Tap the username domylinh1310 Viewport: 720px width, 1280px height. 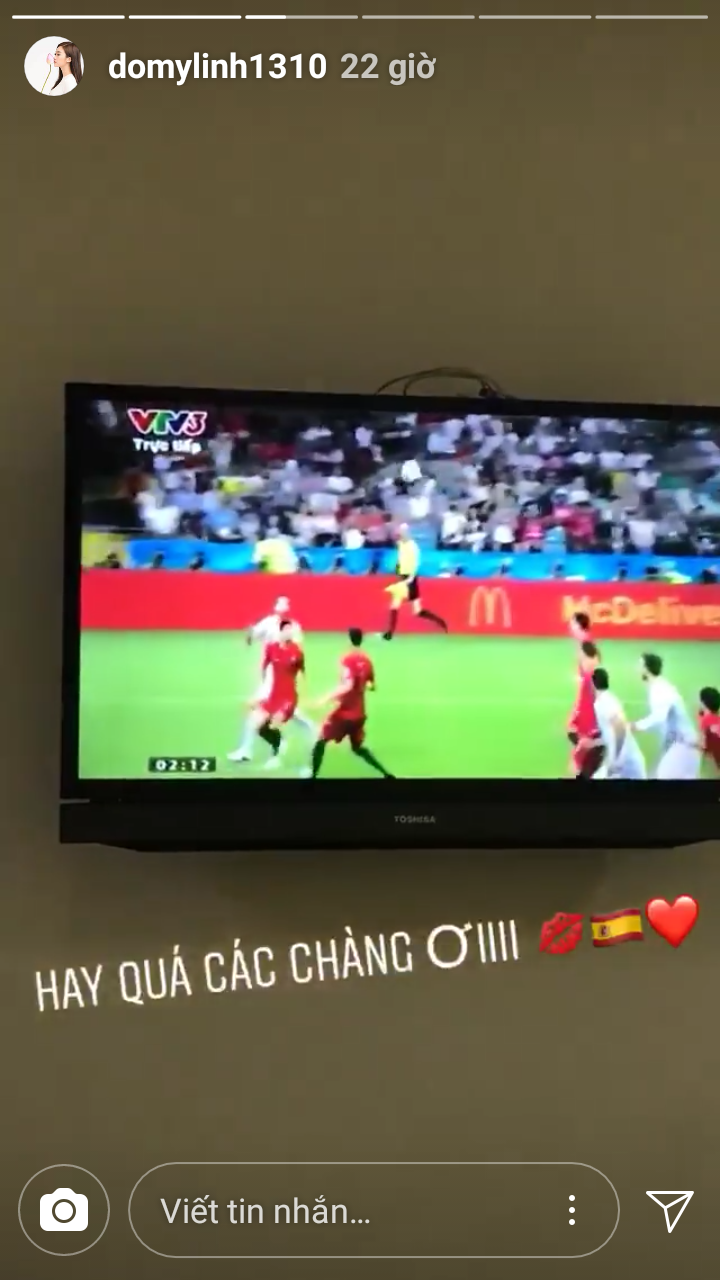tap(217, 67)
